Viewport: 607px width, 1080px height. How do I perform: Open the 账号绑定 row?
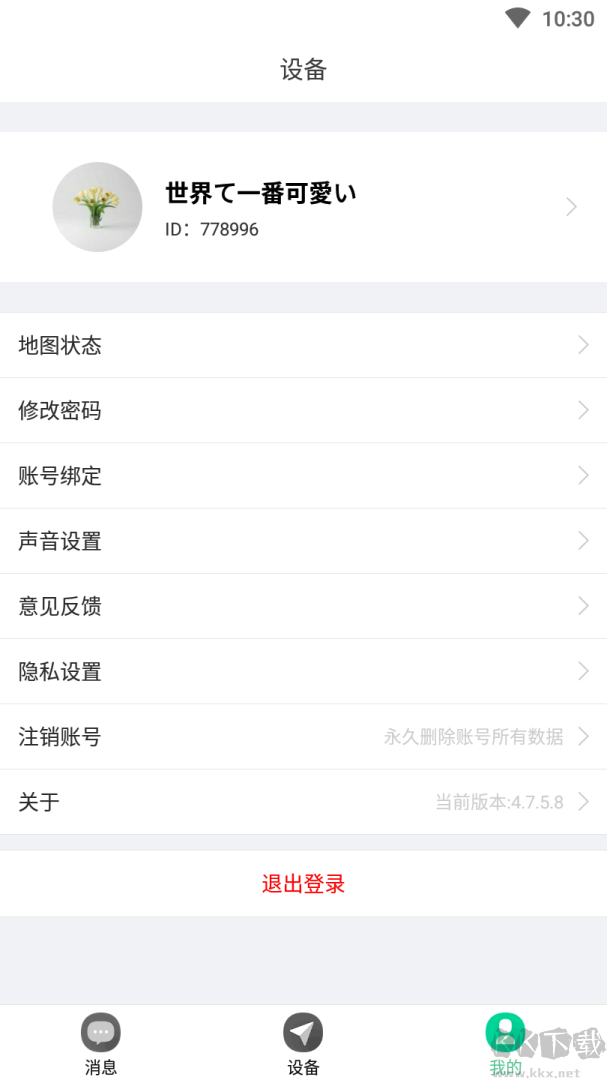(x=303, y=476)
